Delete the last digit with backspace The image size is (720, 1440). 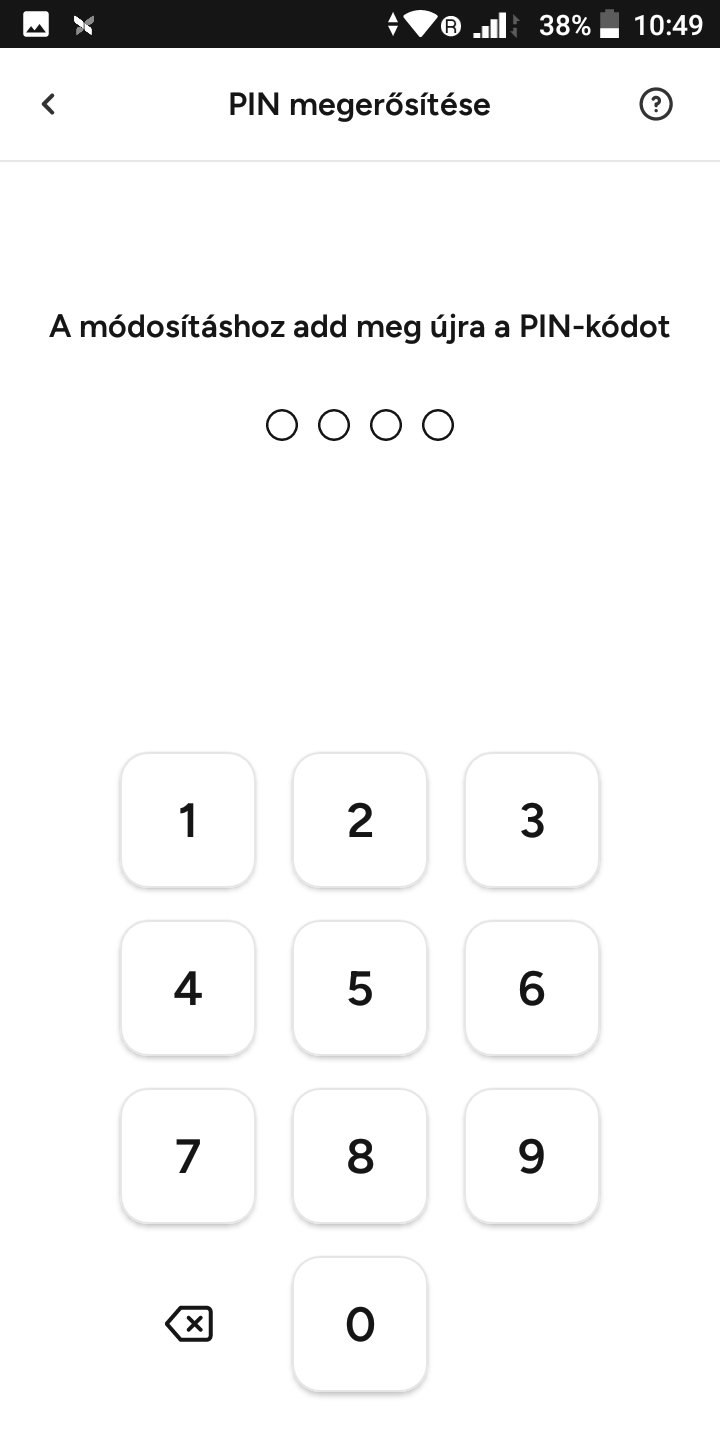pyautogui.click(x=189, y=1325)
